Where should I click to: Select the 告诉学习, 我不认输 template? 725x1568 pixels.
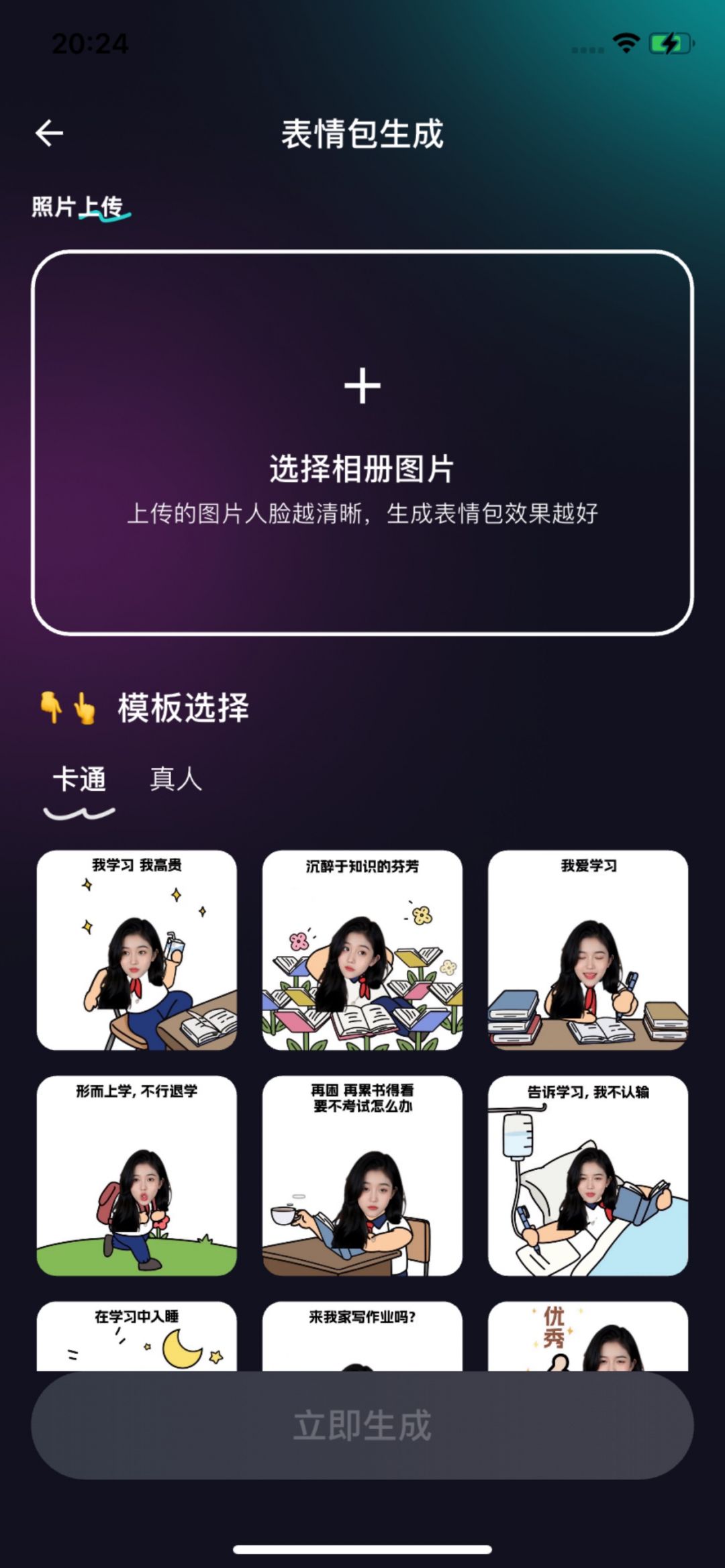tap(588, 1175)
